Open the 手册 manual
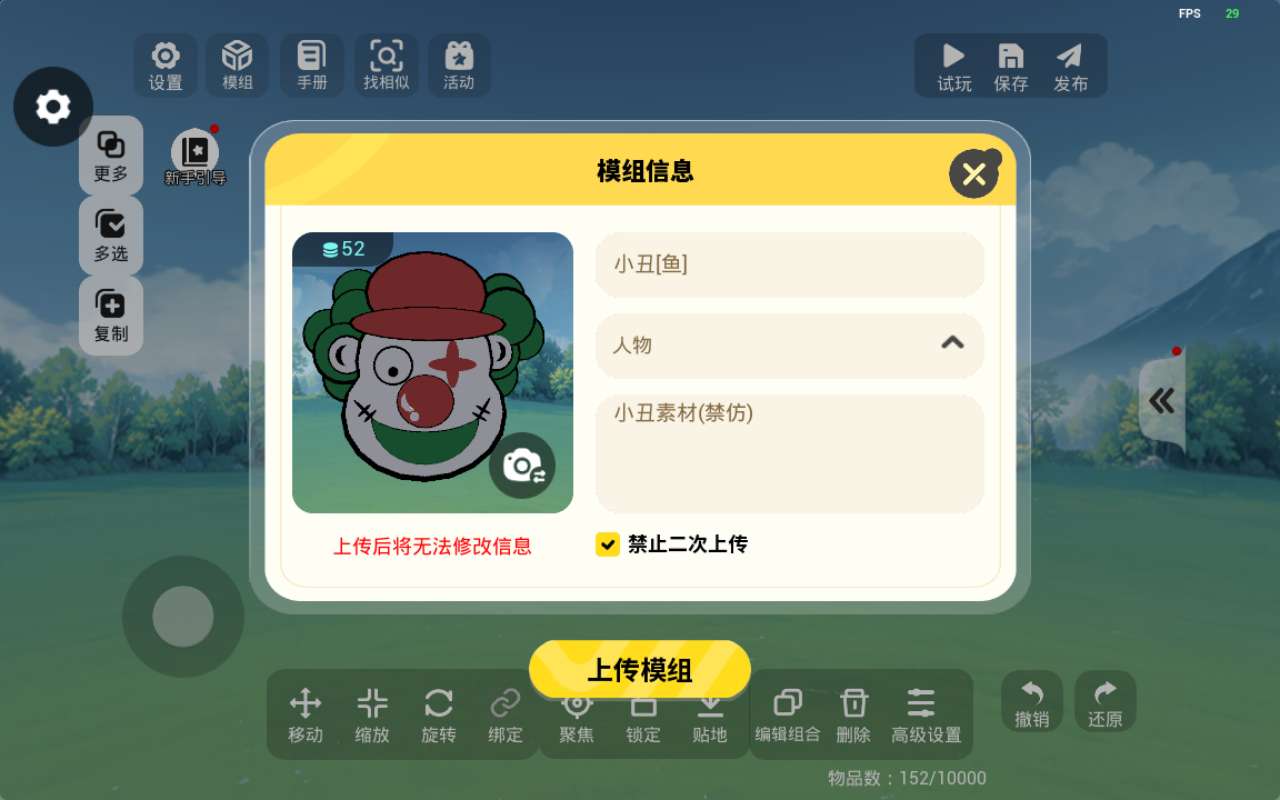Viewport: 1280px width, 800px height. click(312, 66)
